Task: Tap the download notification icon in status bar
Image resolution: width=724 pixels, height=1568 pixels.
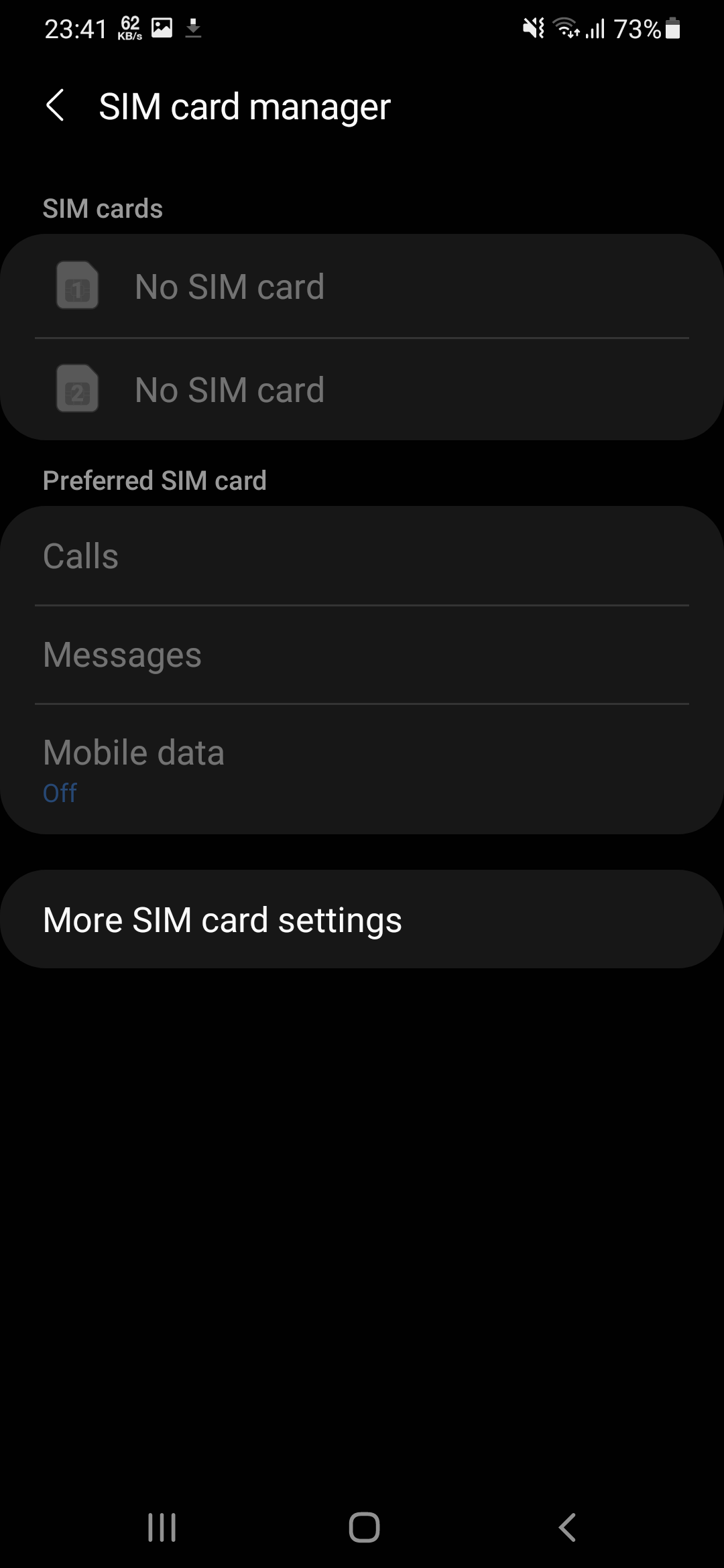Action: coord(194,27)
